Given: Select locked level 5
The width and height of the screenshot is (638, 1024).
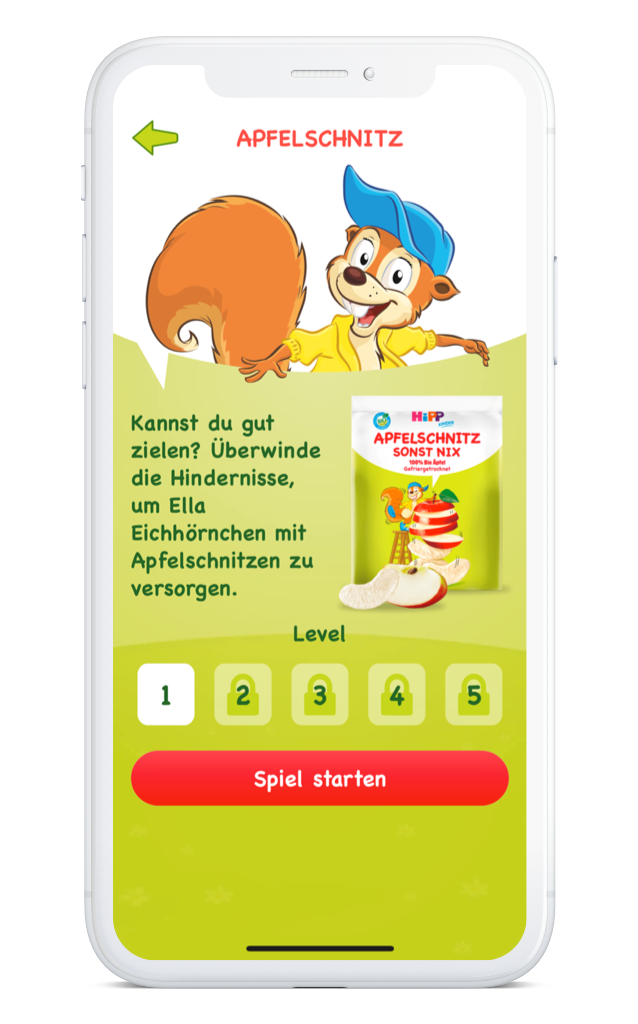Looking at the screenshot, I should 473,694.
